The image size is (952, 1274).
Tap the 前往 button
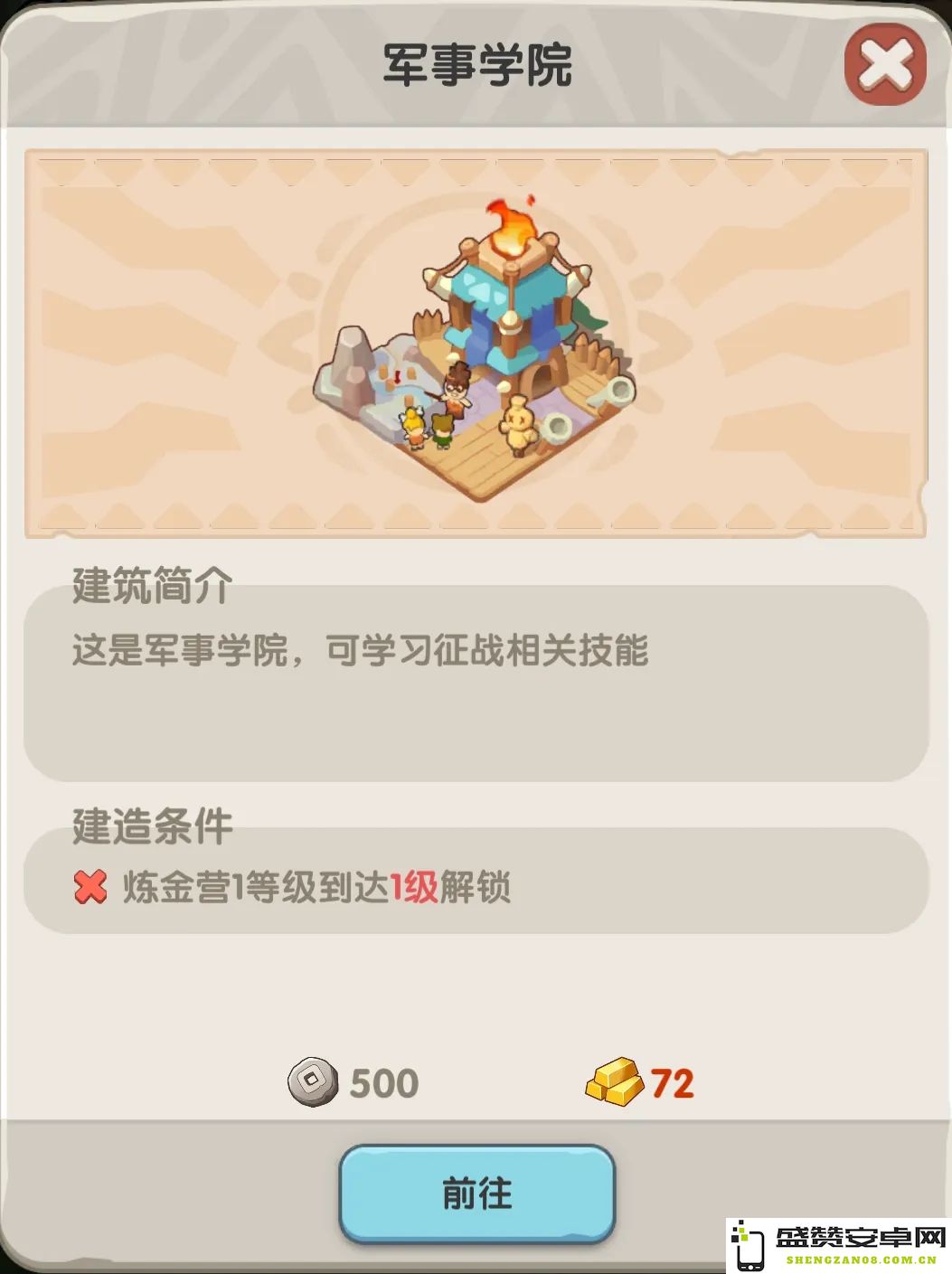click(x=476, y=1194)
